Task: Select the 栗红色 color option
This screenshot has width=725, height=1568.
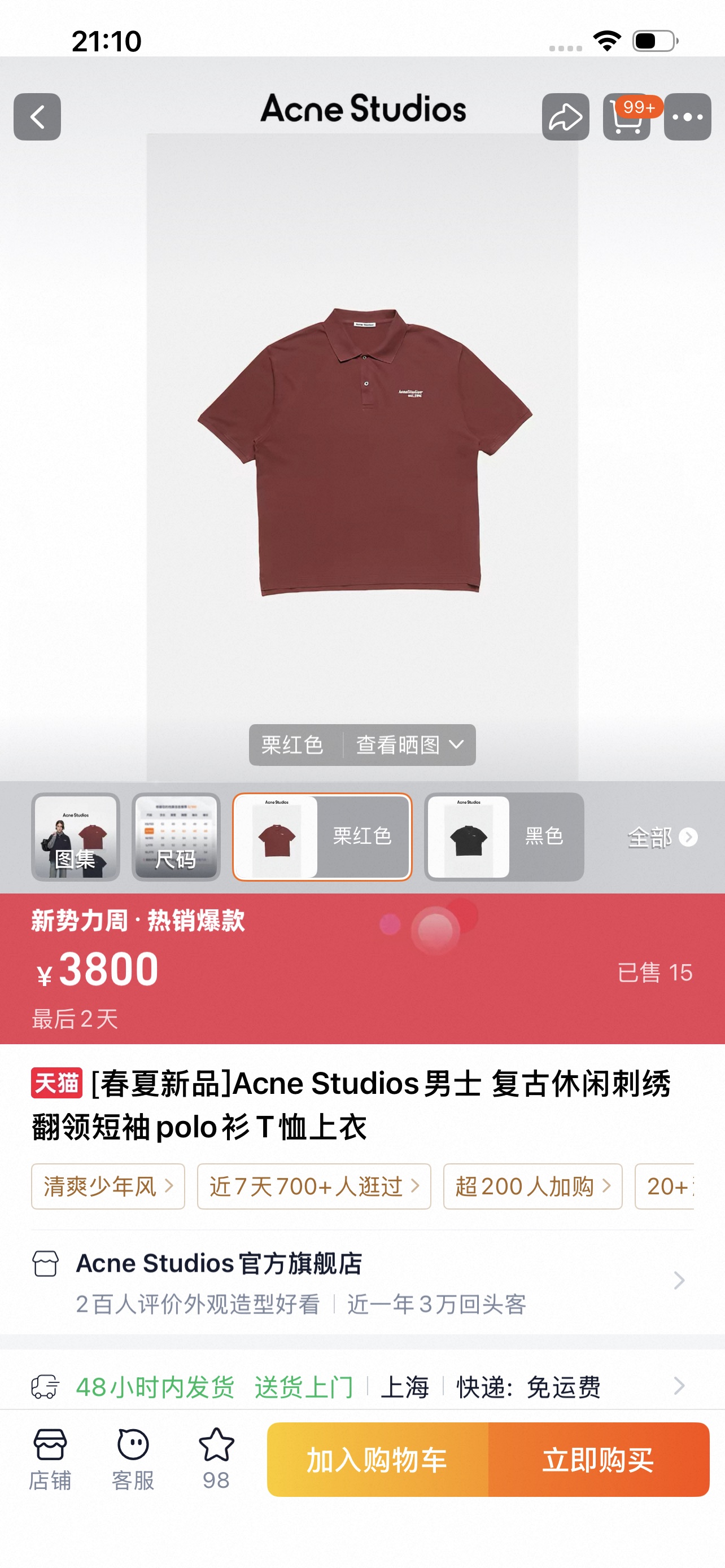Action: [x=322, y=836]
